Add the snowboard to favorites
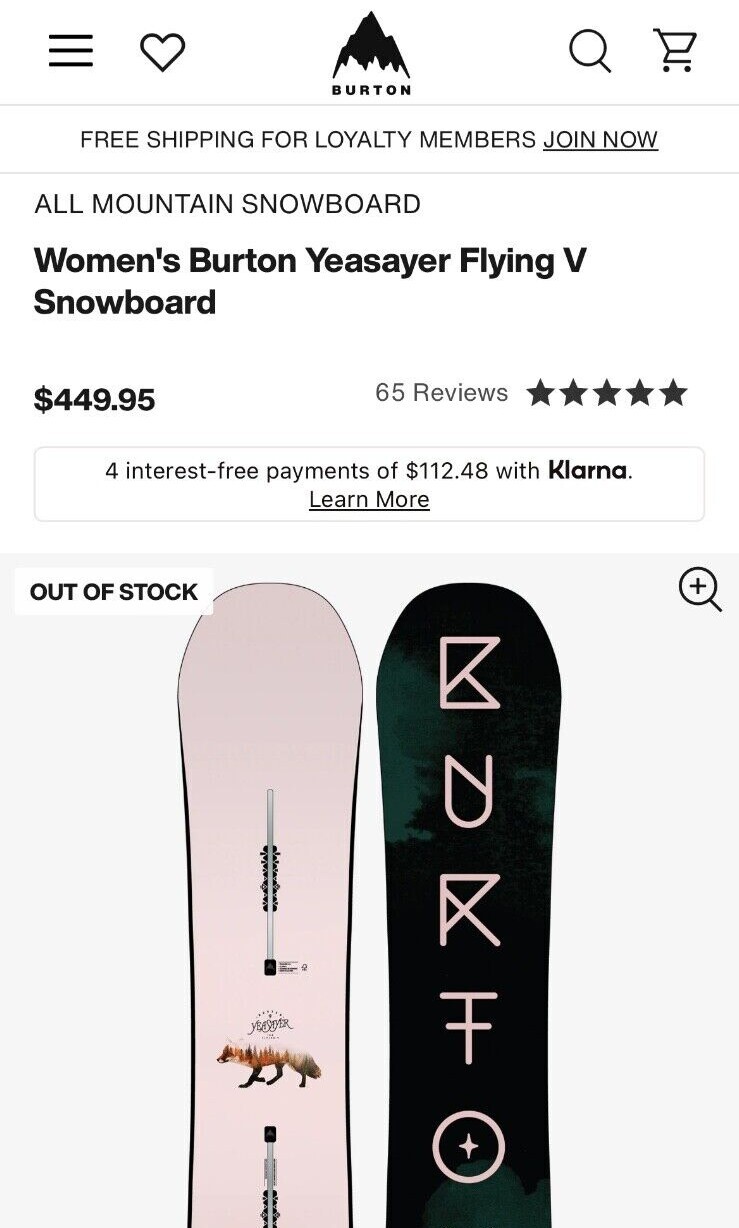This screenshot has width=739, height=1228. (x=163, y=51)
